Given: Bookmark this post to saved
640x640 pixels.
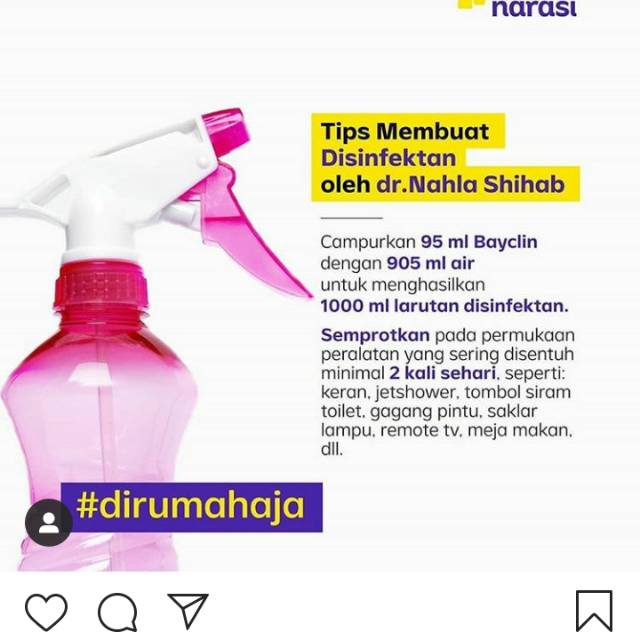Looking at the screenshot, I should click(x=593, y=611).
